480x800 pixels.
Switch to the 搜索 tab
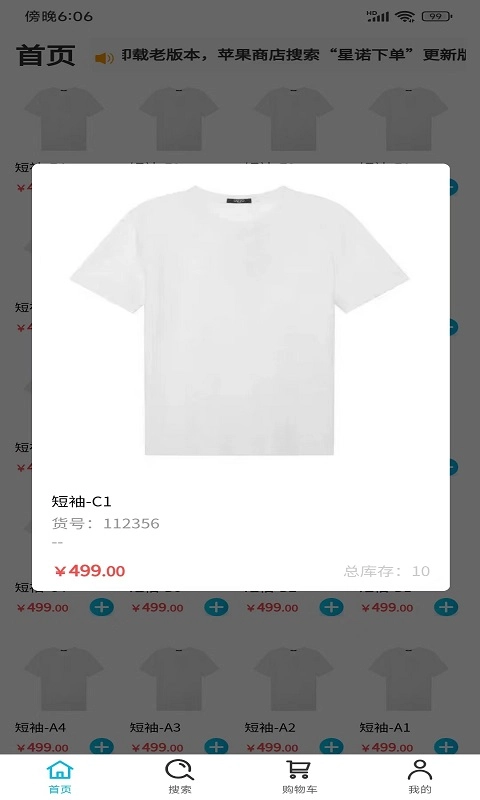[x=180, y=777]
